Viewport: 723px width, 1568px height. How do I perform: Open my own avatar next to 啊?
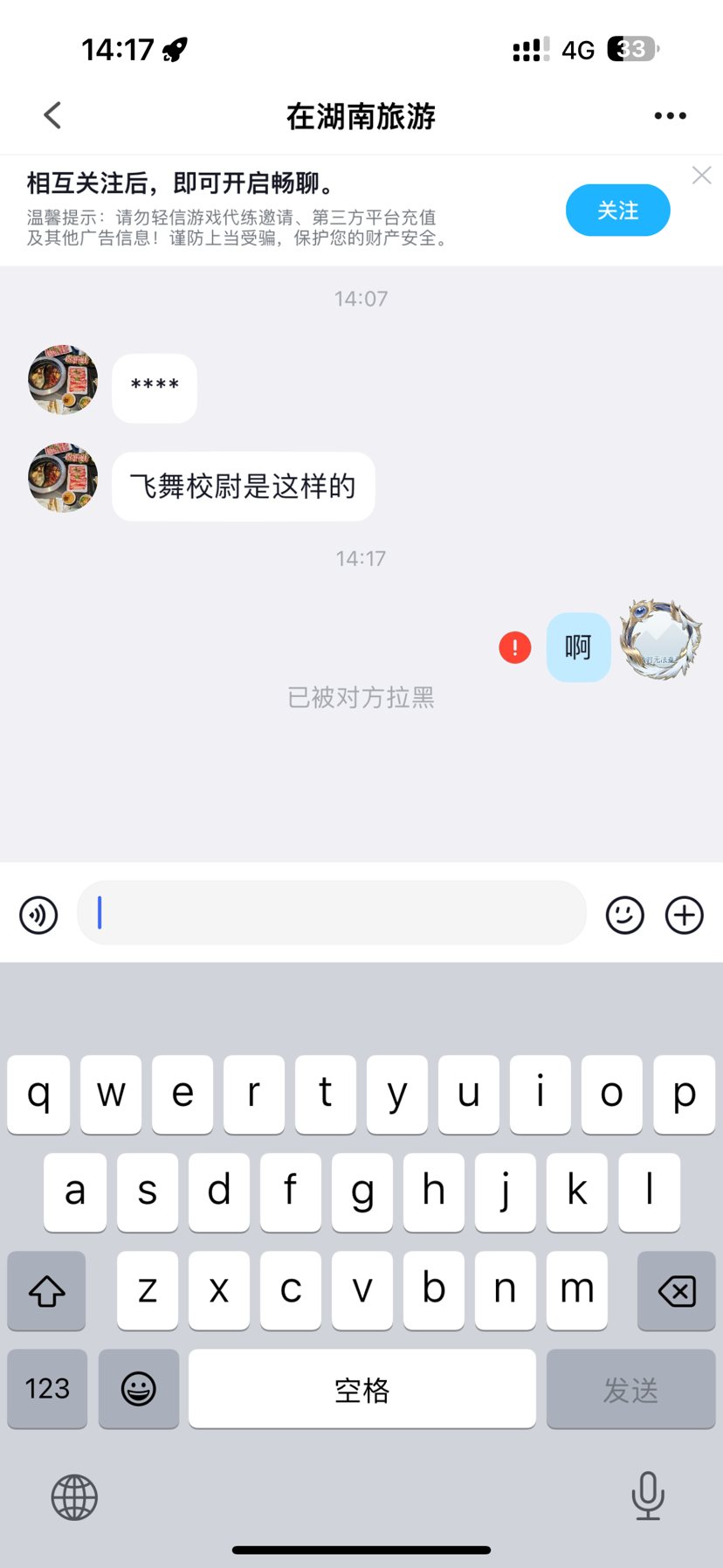coord(661,640)
